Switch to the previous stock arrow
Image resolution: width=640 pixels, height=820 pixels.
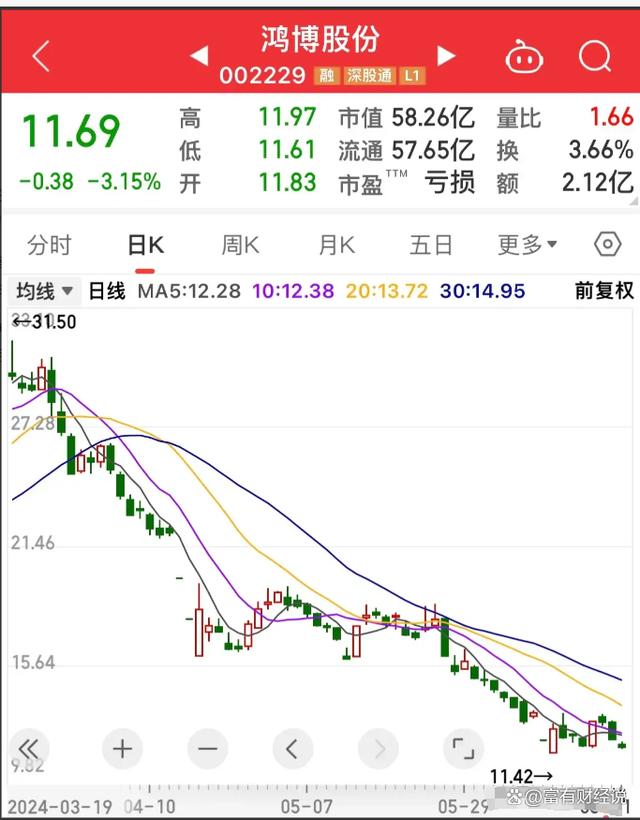tap(199, 55)
